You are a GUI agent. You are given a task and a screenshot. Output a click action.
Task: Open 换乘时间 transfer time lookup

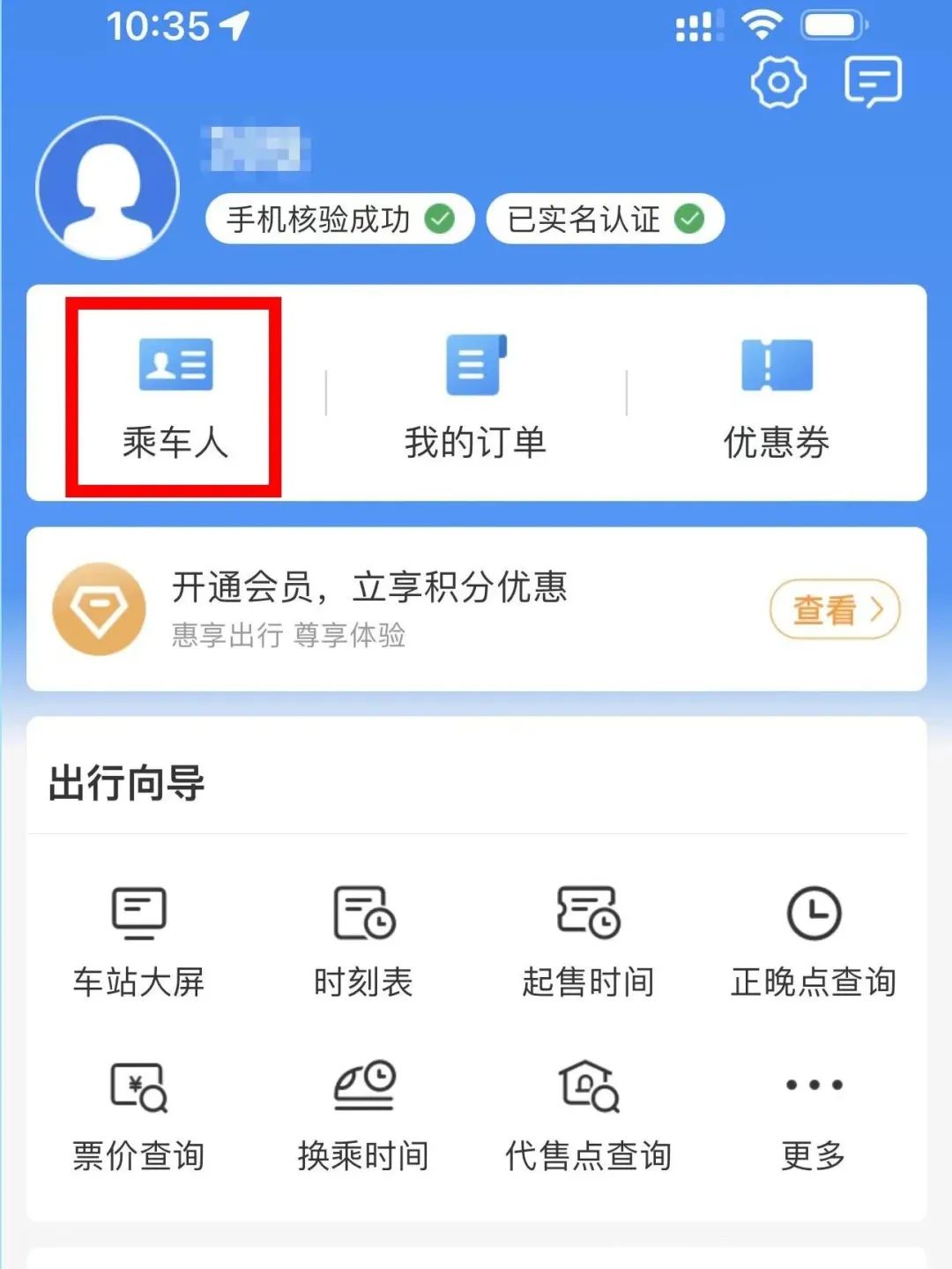(365, 1113)
